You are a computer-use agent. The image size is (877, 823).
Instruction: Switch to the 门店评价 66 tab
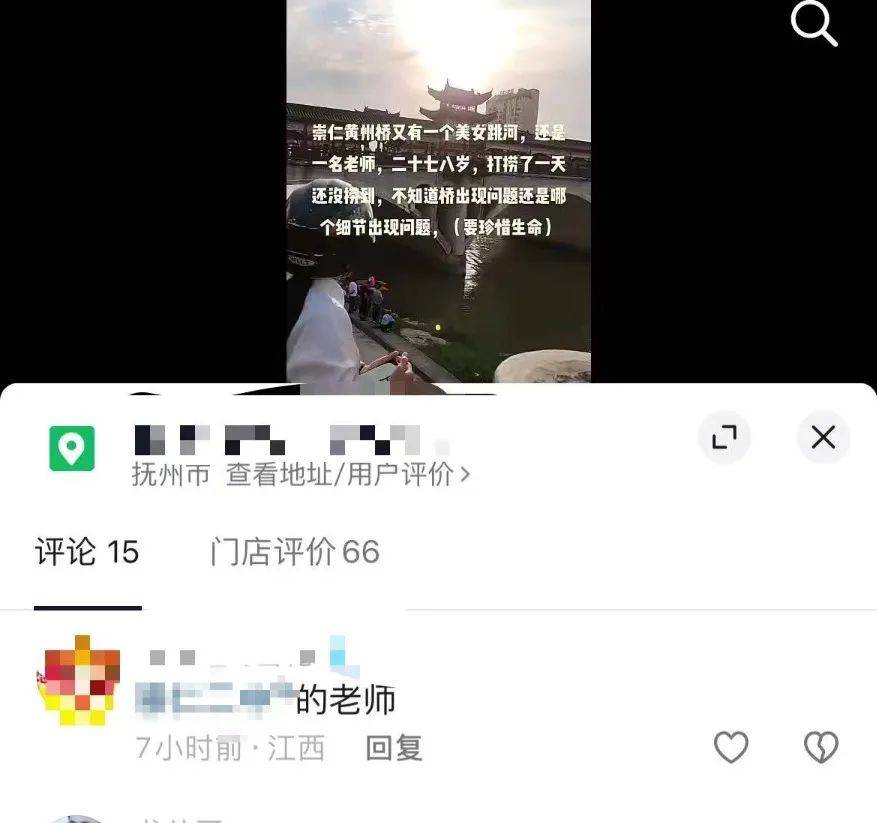(x=295, y=552)
